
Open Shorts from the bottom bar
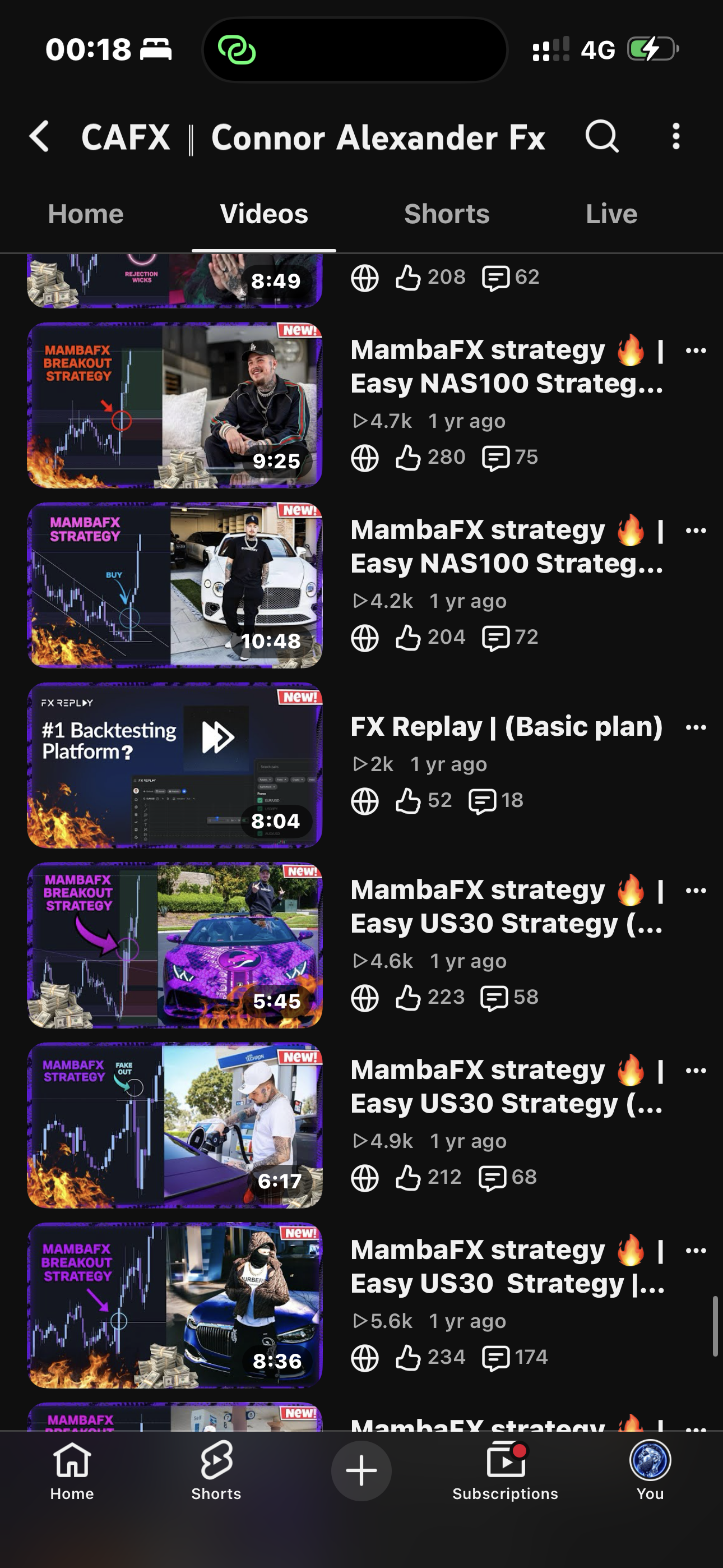pos(216,1471)
